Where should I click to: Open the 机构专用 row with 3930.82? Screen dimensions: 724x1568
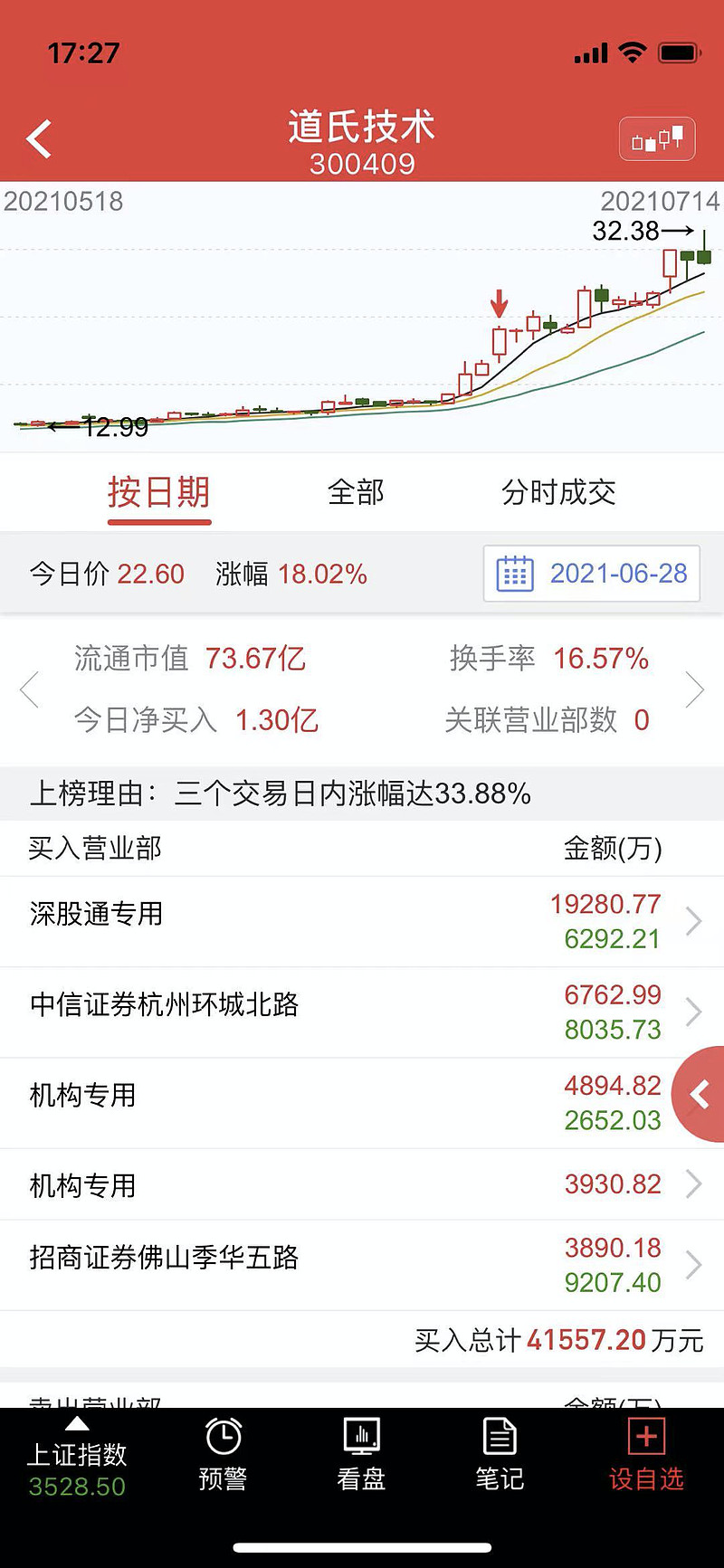coord(362,1184)
